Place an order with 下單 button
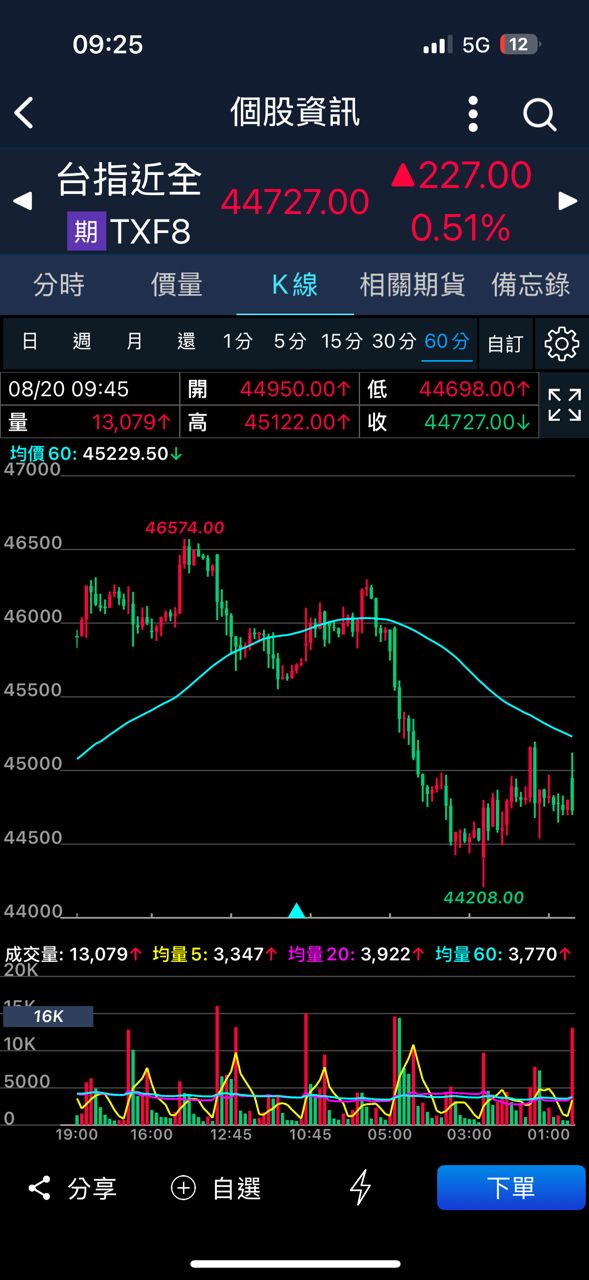 (511, 1188)
